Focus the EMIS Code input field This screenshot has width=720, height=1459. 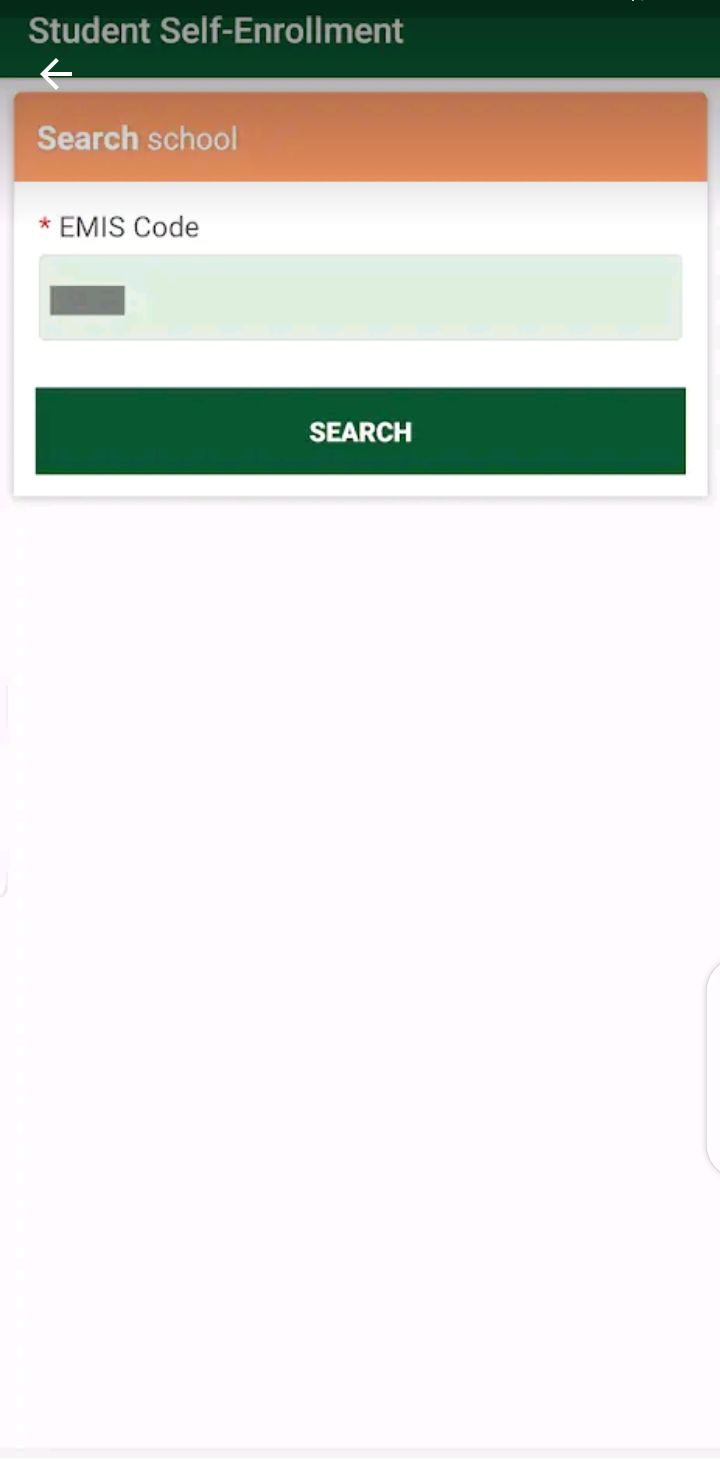[360, 298]
